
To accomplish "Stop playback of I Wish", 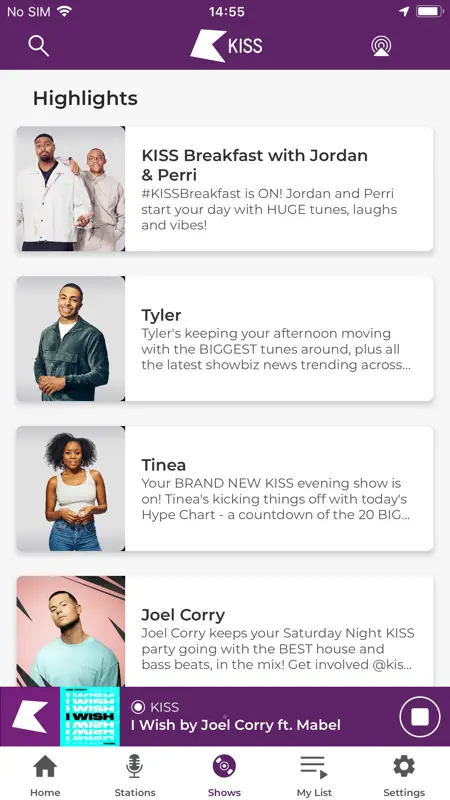I will tap(419, 717).
